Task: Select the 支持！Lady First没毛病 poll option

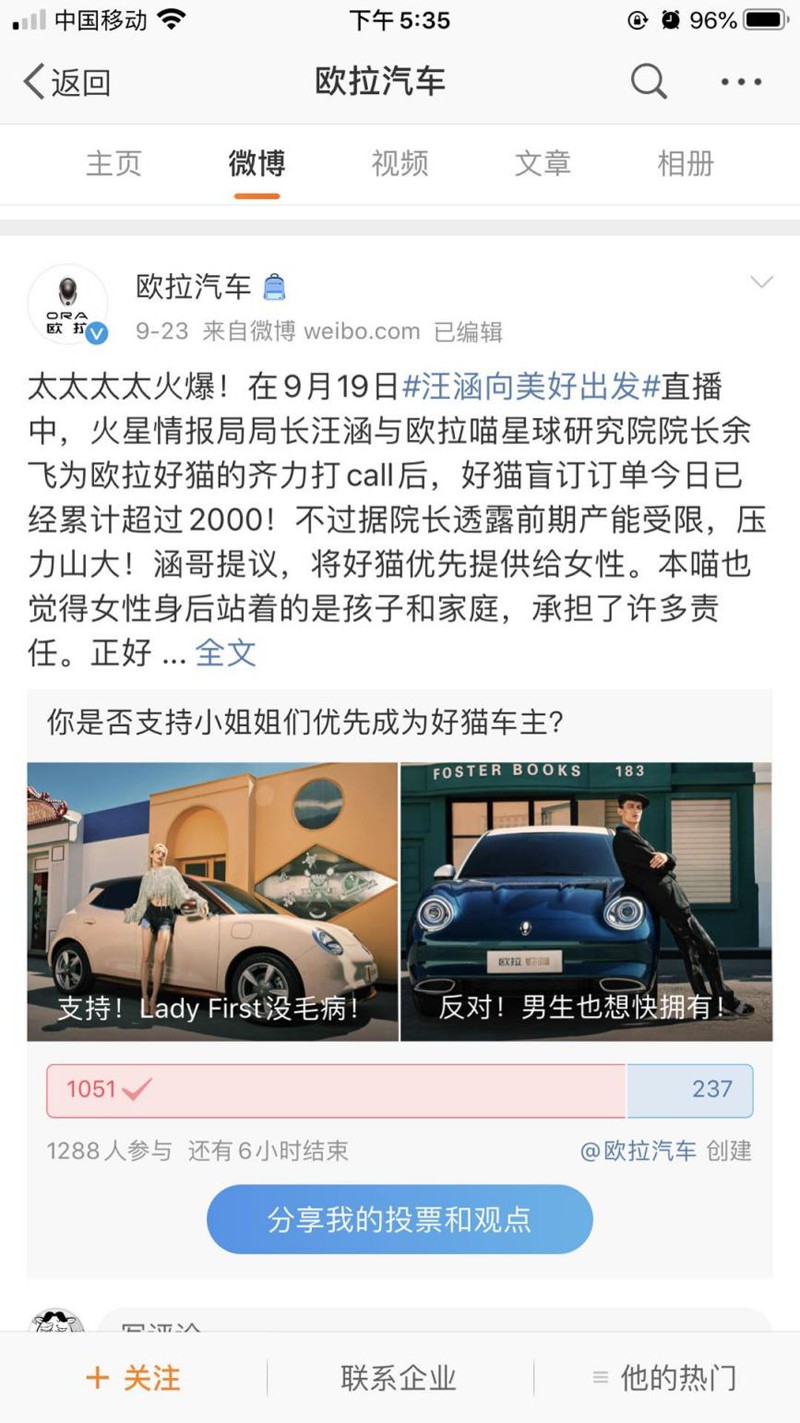Action: tap(212, 902)
